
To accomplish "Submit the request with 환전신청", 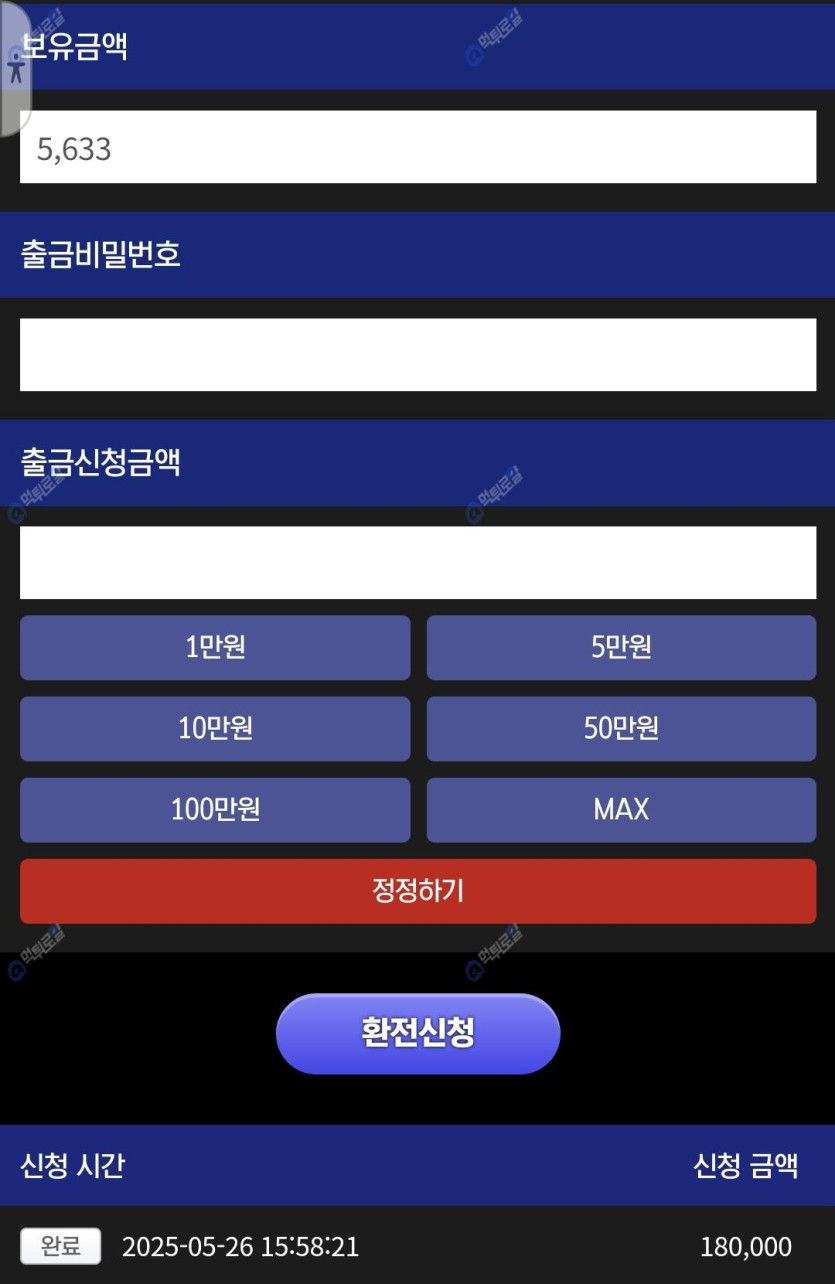I will click(417, 1033).
